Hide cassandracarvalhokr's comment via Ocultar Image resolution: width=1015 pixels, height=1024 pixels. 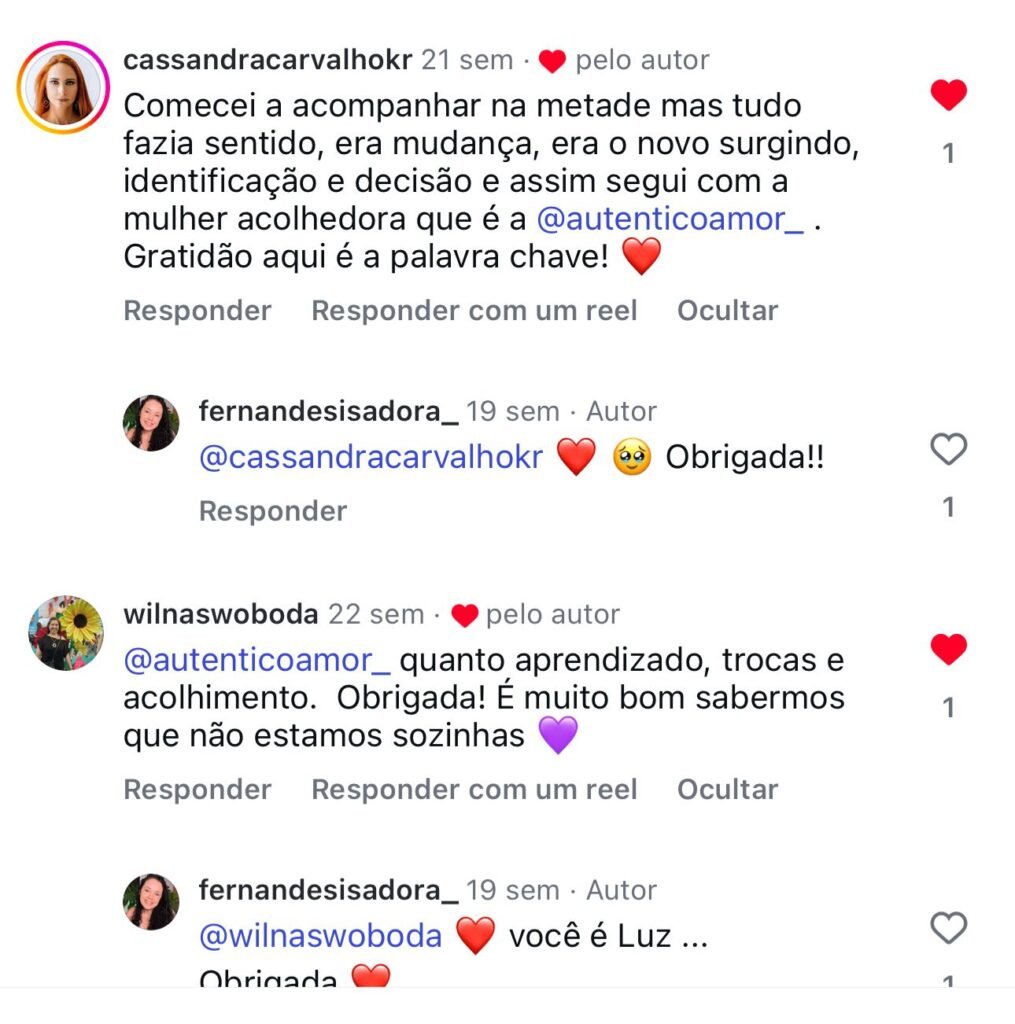click(727, 311)
